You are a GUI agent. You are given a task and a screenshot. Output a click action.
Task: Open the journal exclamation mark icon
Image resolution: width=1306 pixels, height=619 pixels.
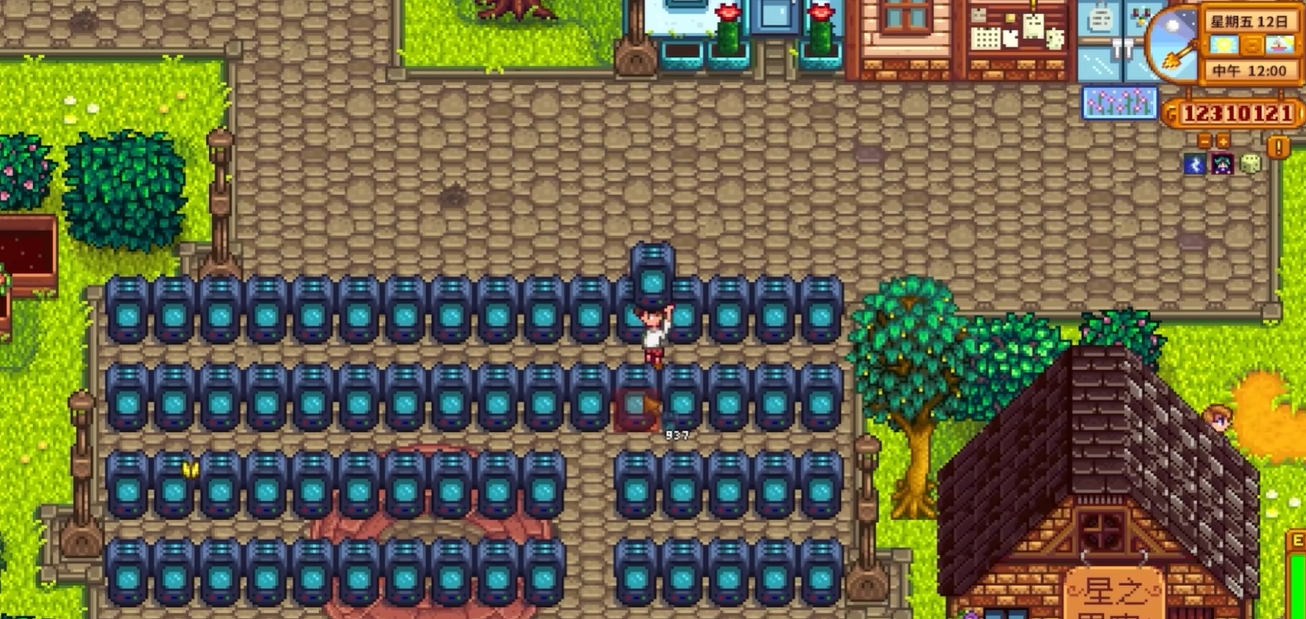click(x=1279, y=147)
